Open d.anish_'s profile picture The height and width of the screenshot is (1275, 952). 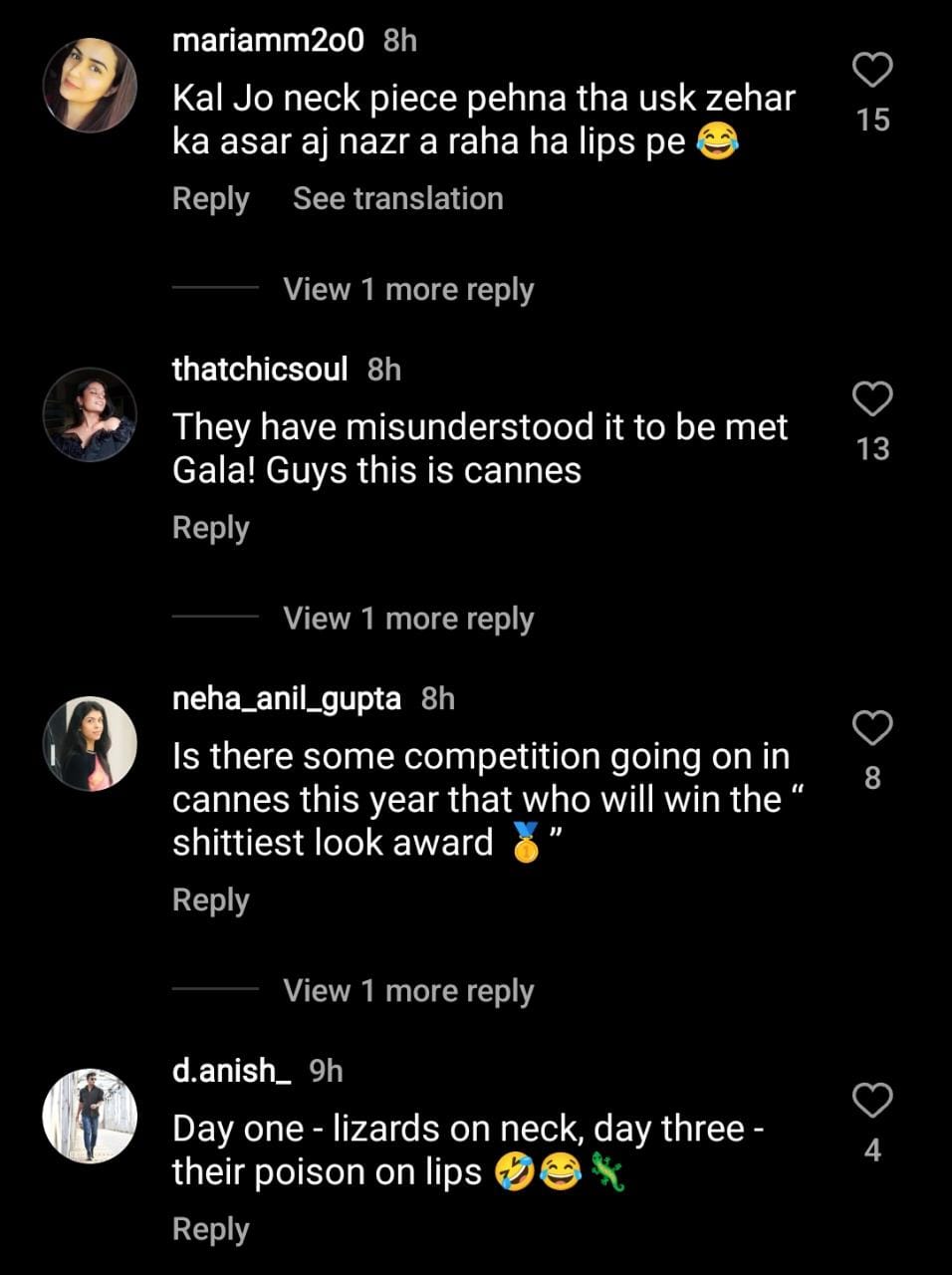point(90,1116)
